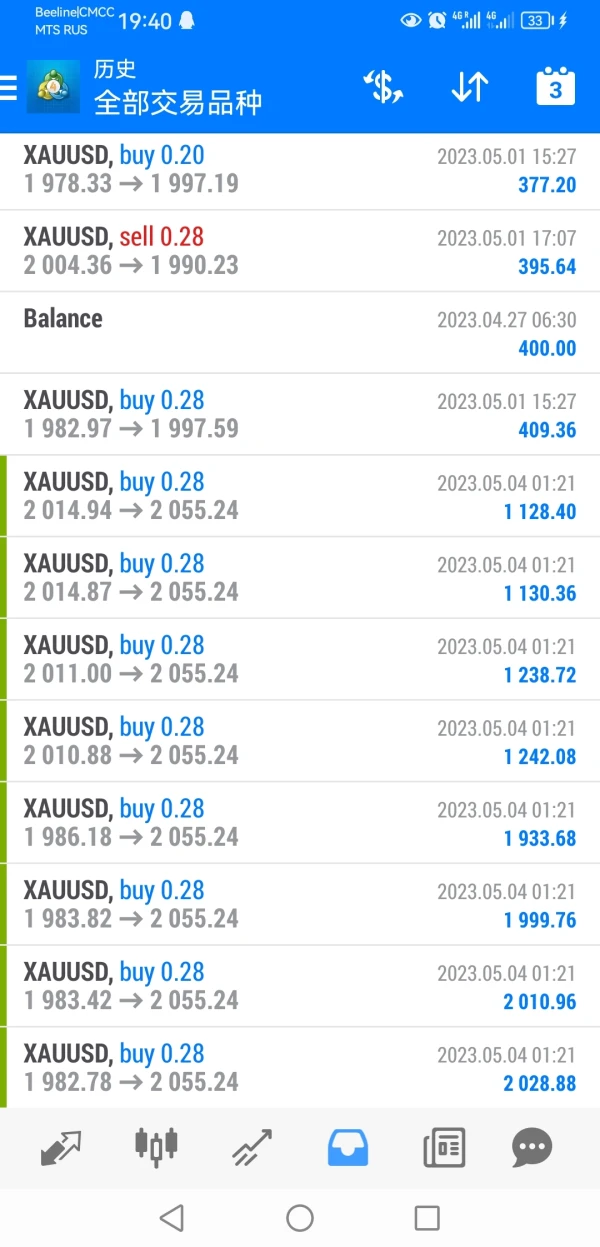Tap the sort arrows icon

point(469,88)
